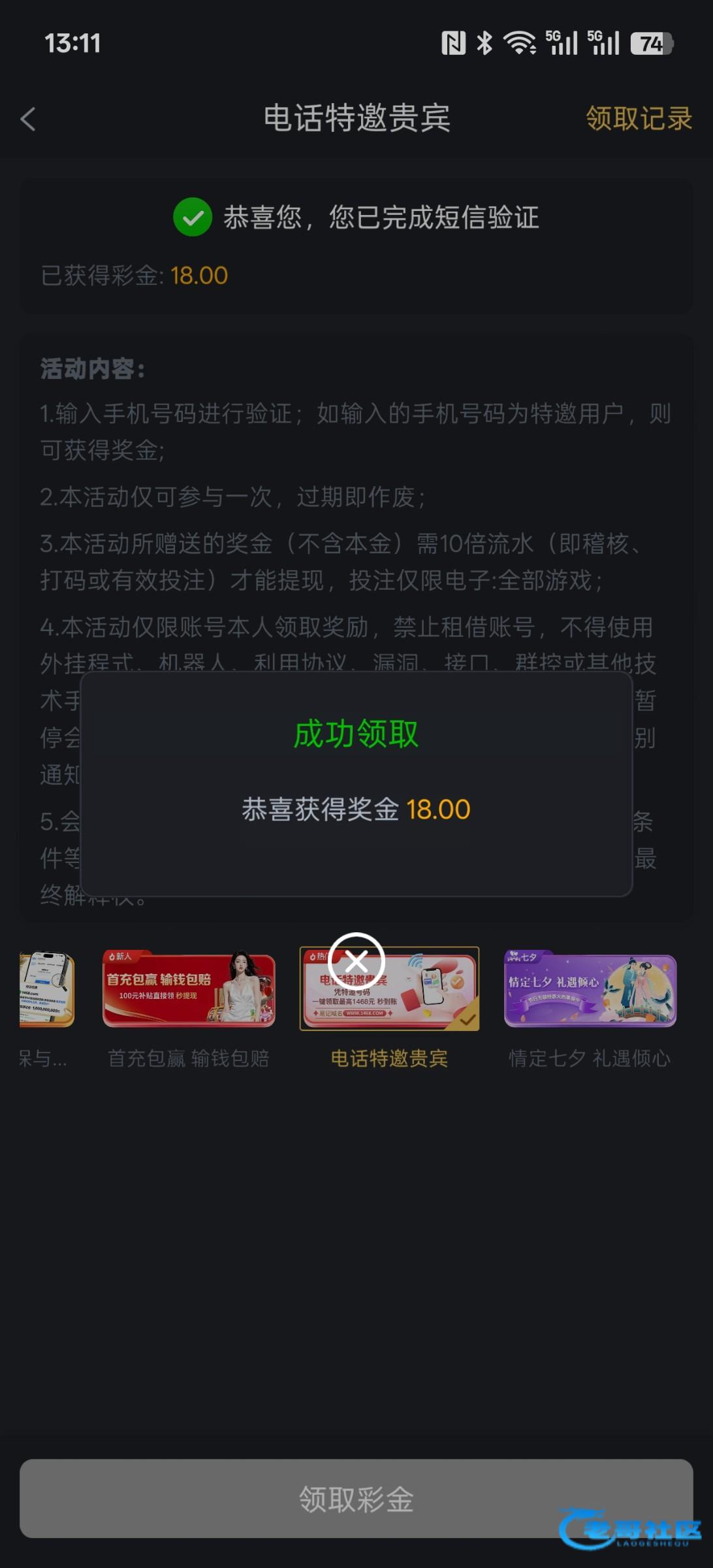The width and height of the screenshot is (713, 1568).
Task: Go back using the top-left arrow
Action: point(29,119)
